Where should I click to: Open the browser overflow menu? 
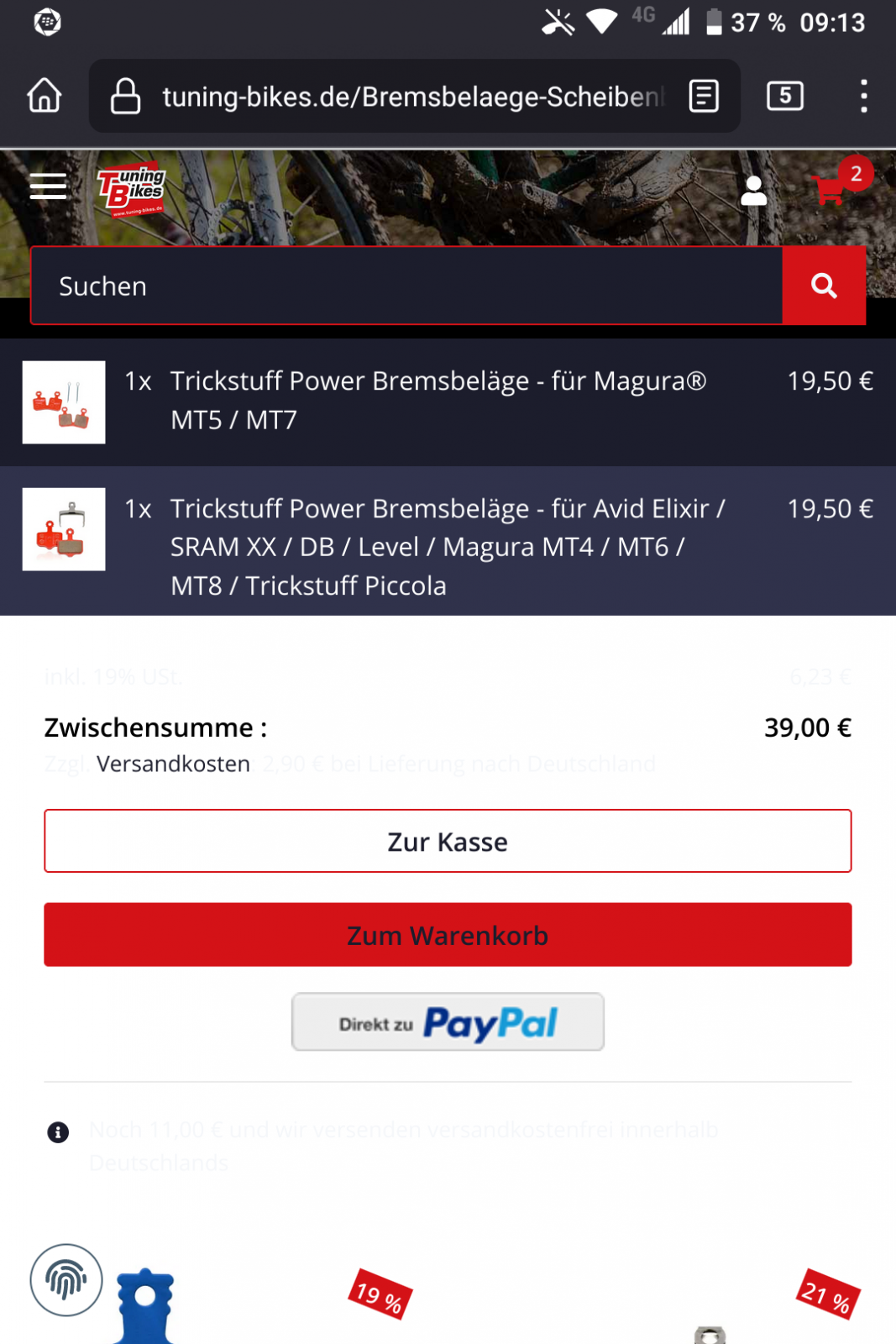point(863,96)
